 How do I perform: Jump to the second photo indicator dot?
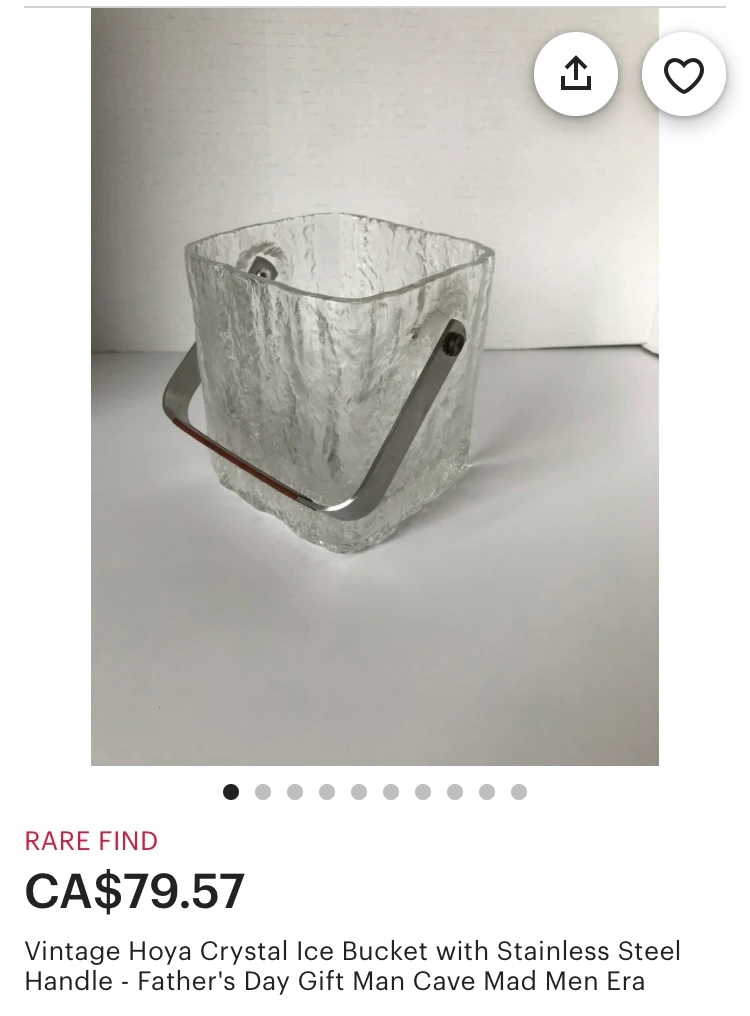click(x=263, y=792)
